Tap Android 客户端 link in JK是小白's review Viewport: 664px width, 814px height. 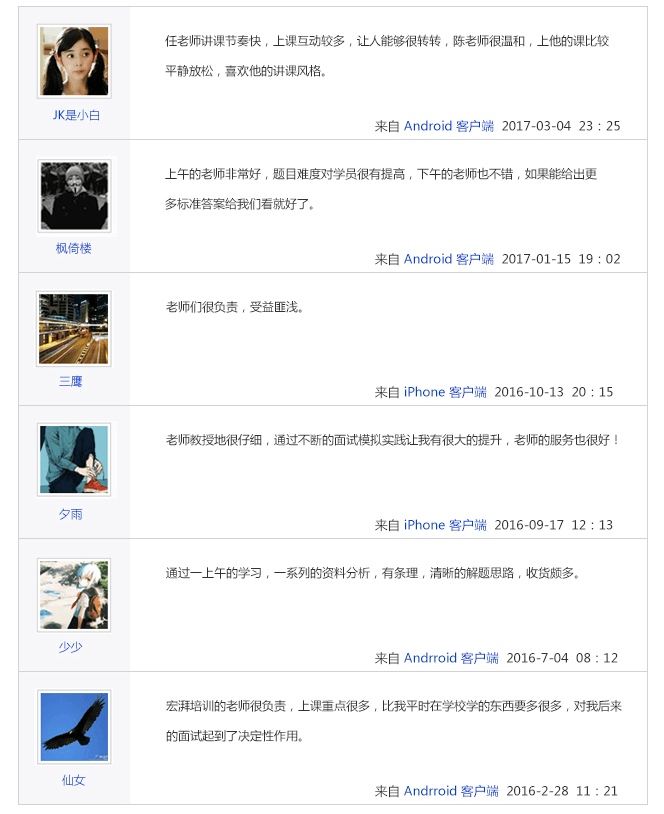point(448,126)
